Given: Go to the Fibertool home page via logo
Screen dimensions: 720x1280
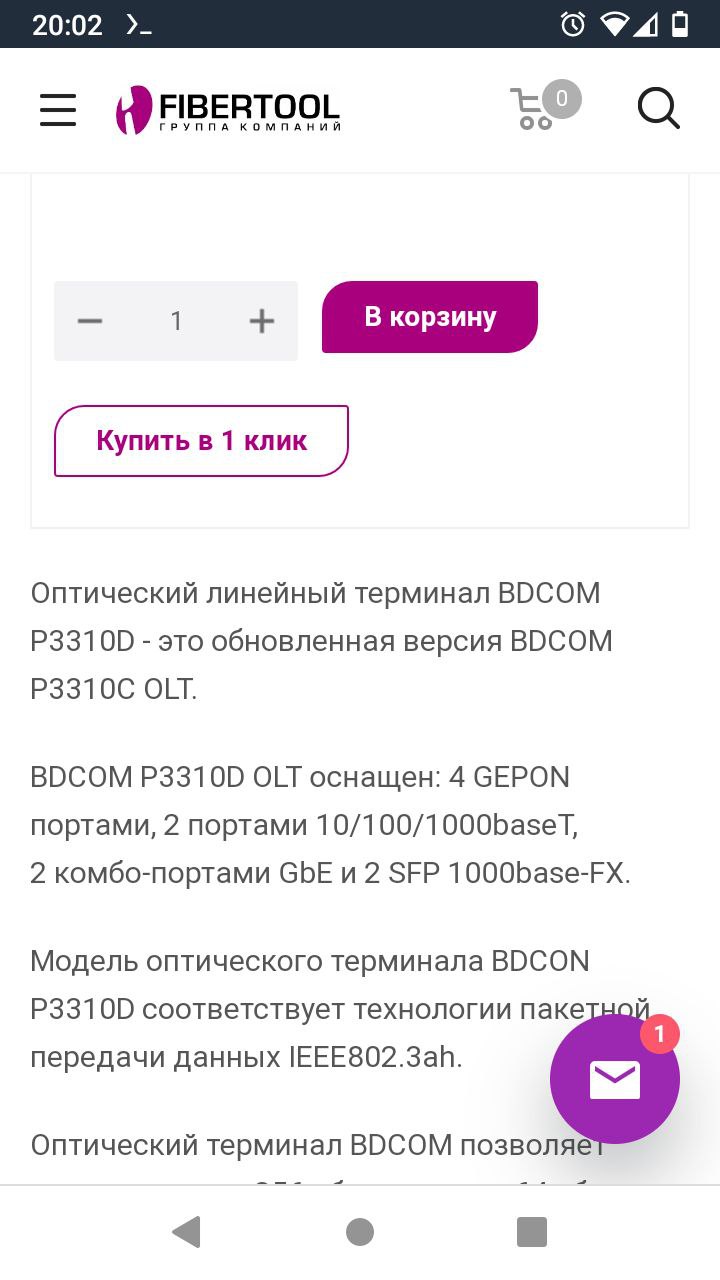Looking at the screenshot, I should coord(228,110).
